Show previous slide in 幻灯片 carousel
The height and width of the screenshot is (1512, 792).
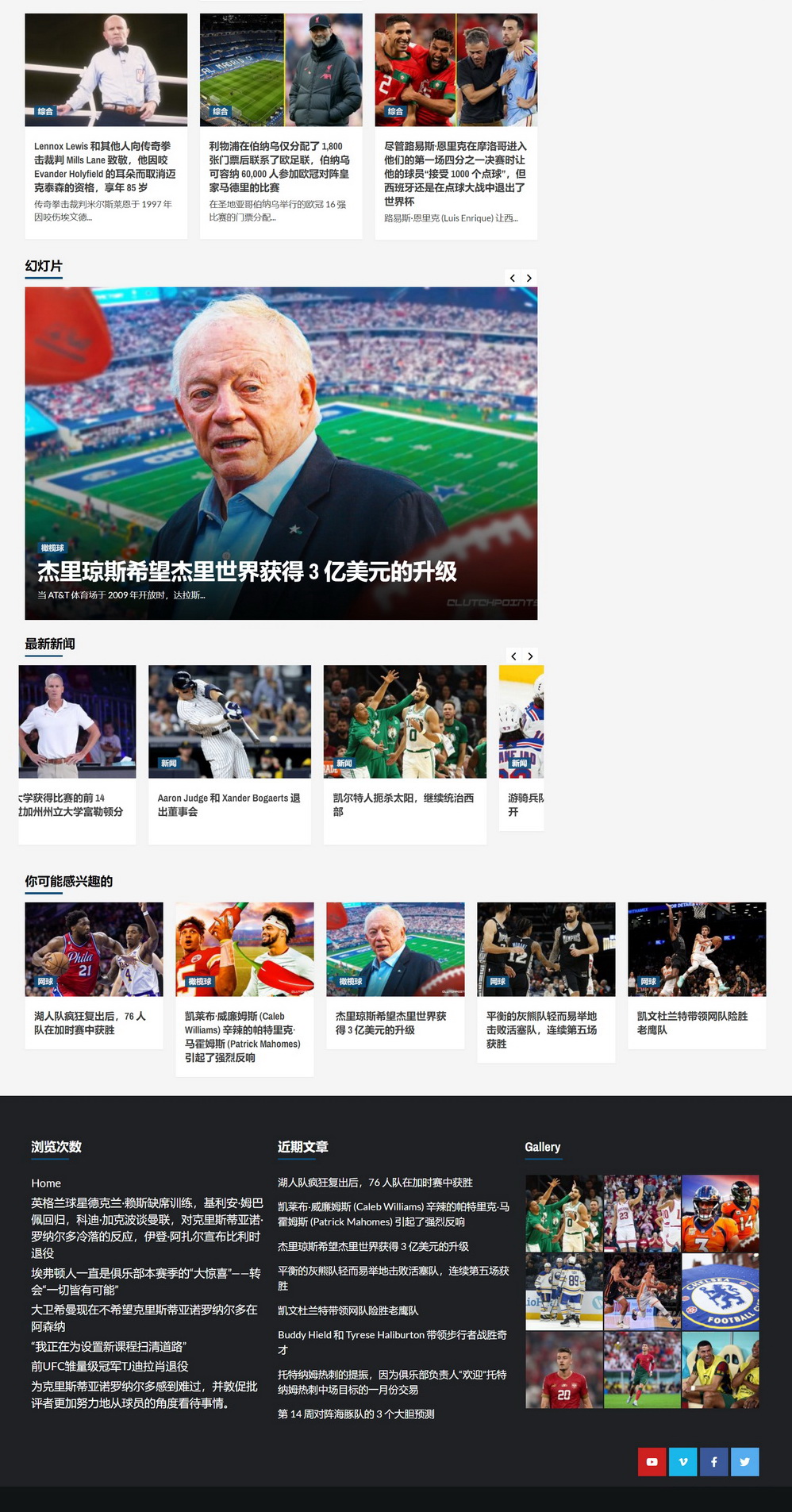point(513,278)
